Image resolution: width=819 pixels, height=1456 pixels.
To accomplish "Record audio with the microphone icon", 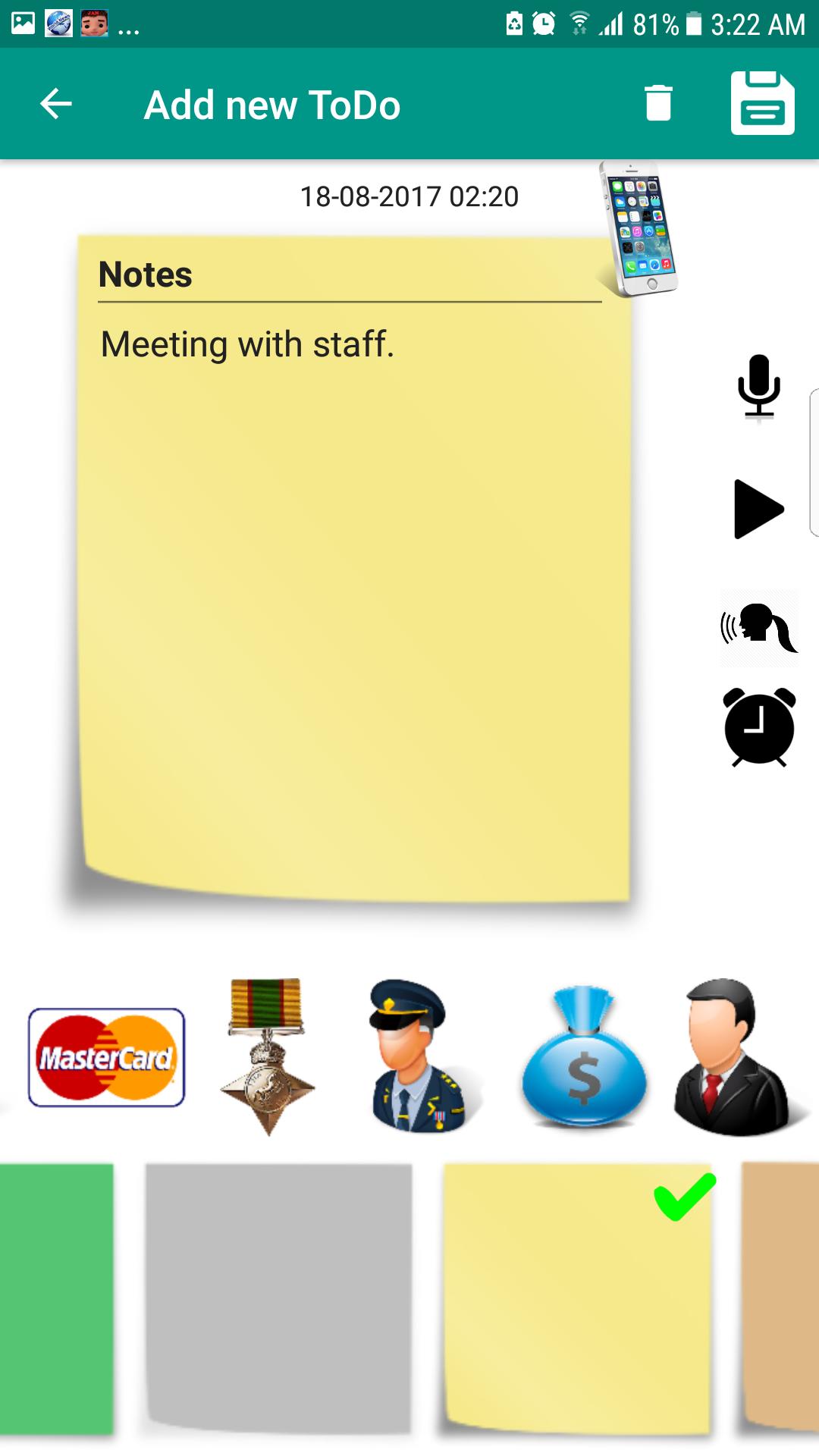I will (x=758, y=387).
